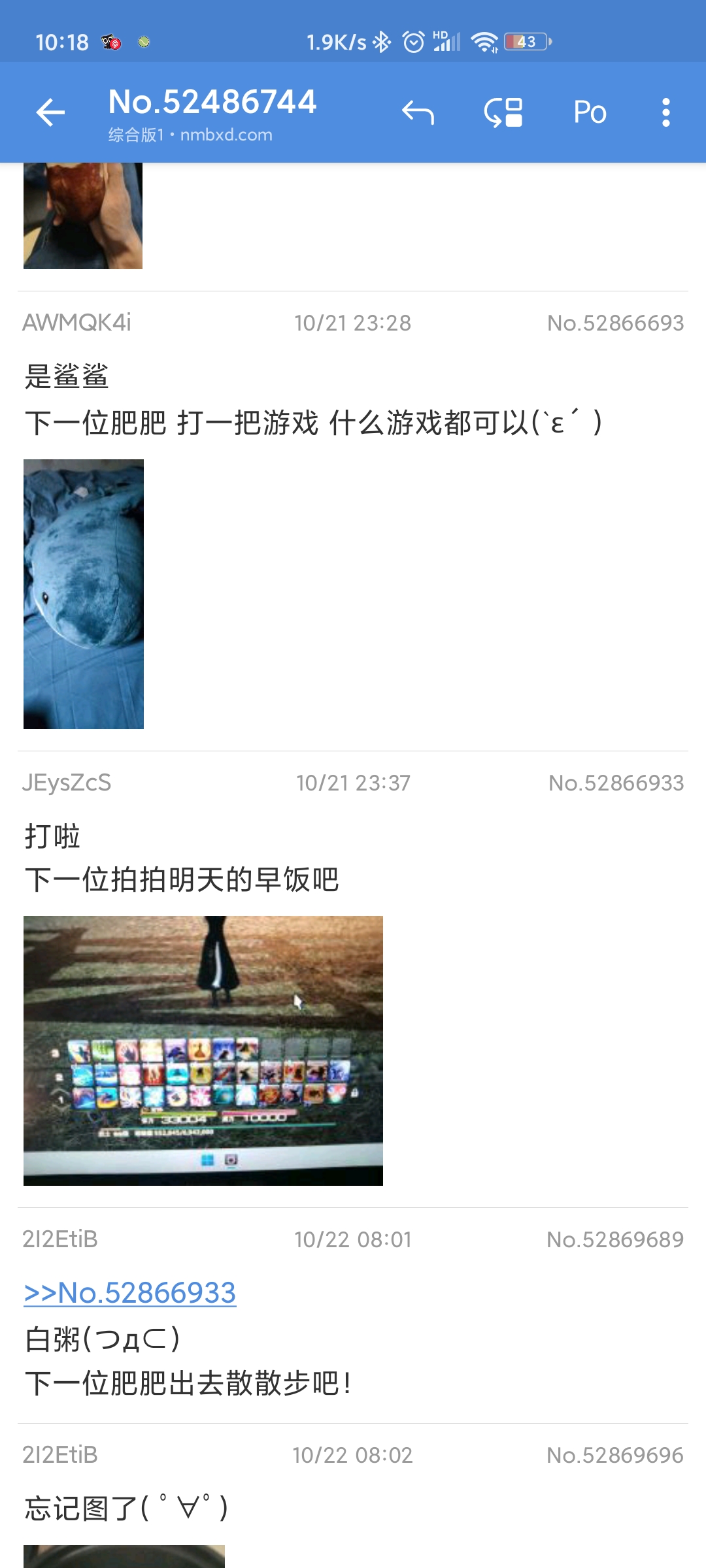The width and height of the screenshot is (706, 1568).
Task: Open the three-dot overflow menu
Action: coord(665,112)
